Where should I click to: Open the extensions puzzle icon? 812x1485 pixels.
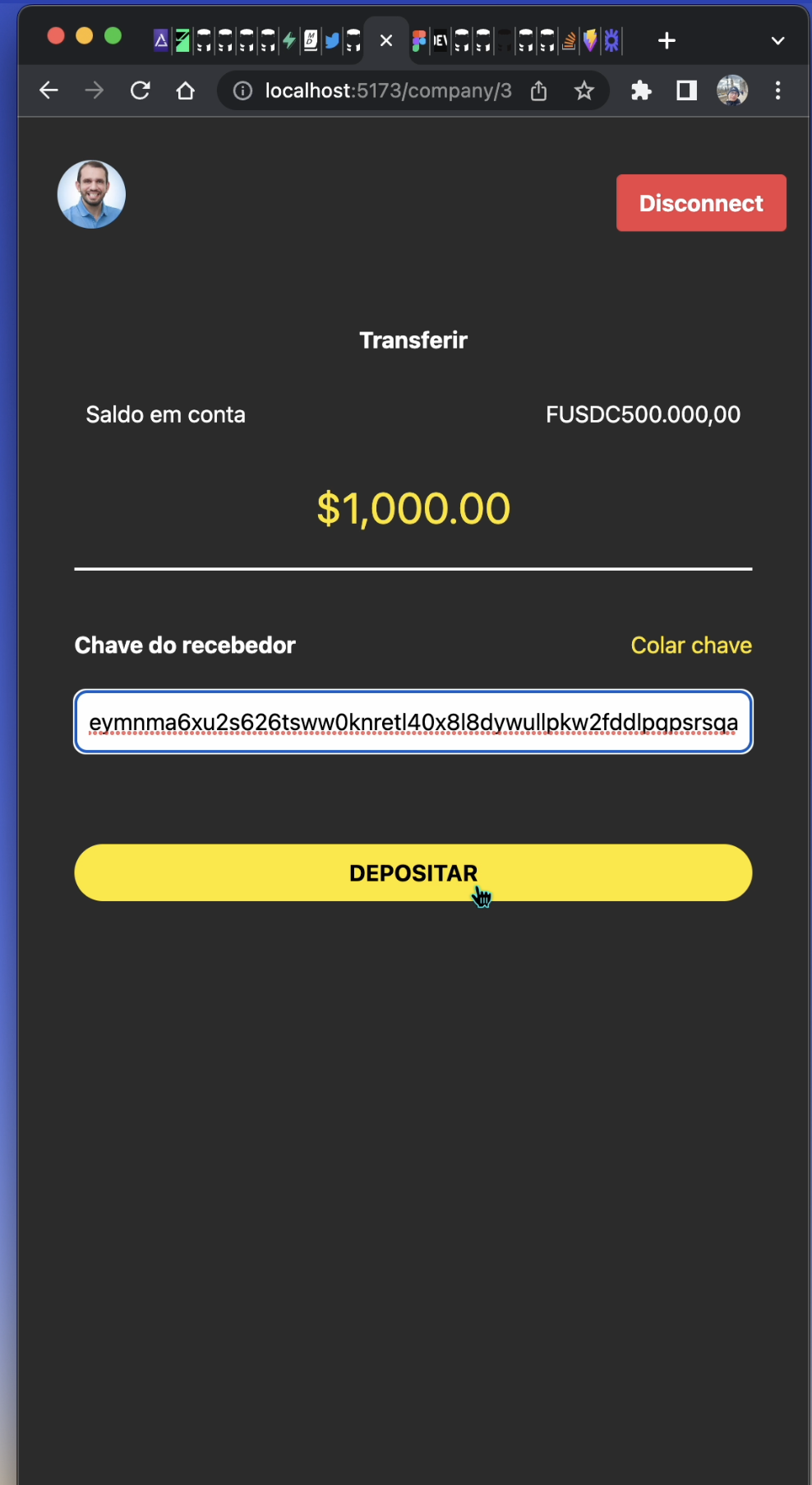(x=641, y=90)
